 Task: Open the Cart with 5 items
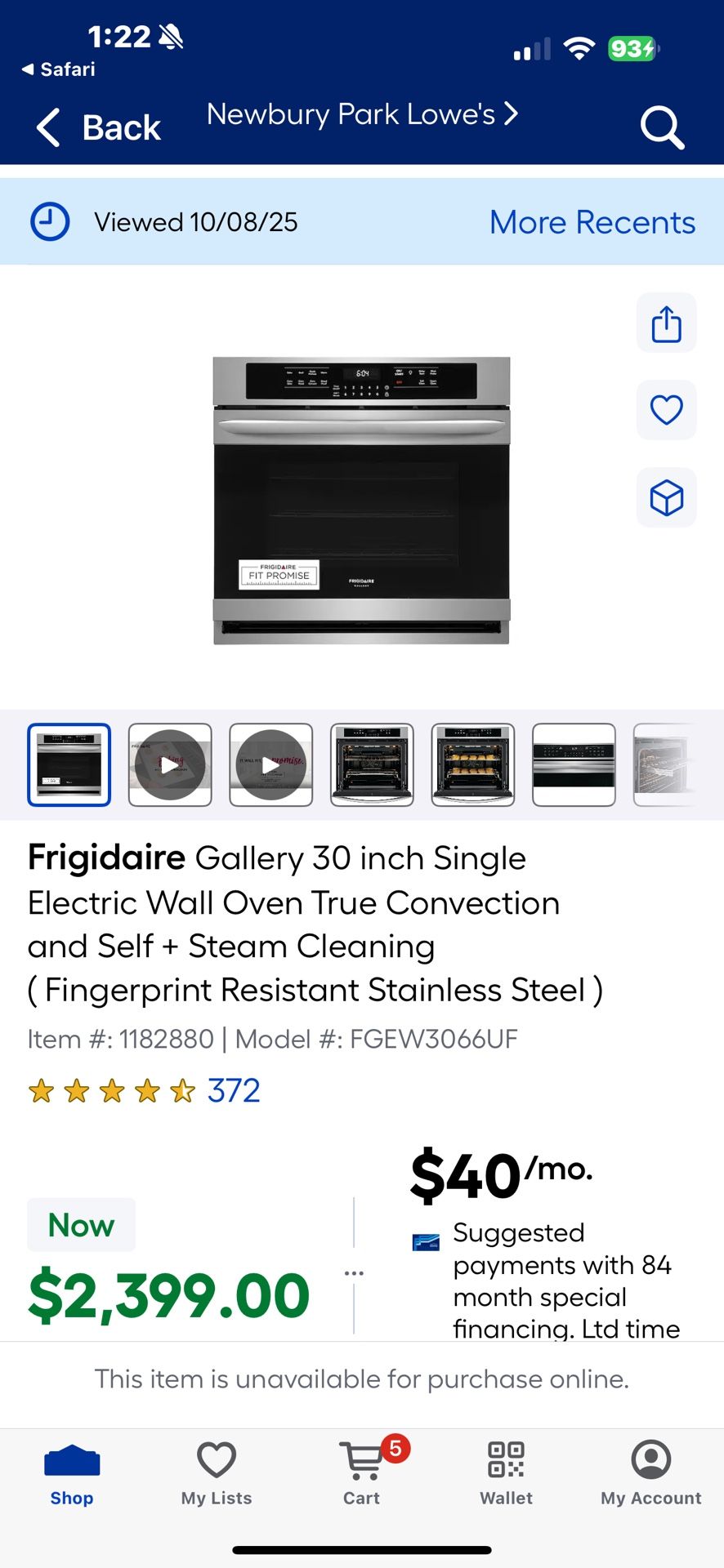point(362,1474)
